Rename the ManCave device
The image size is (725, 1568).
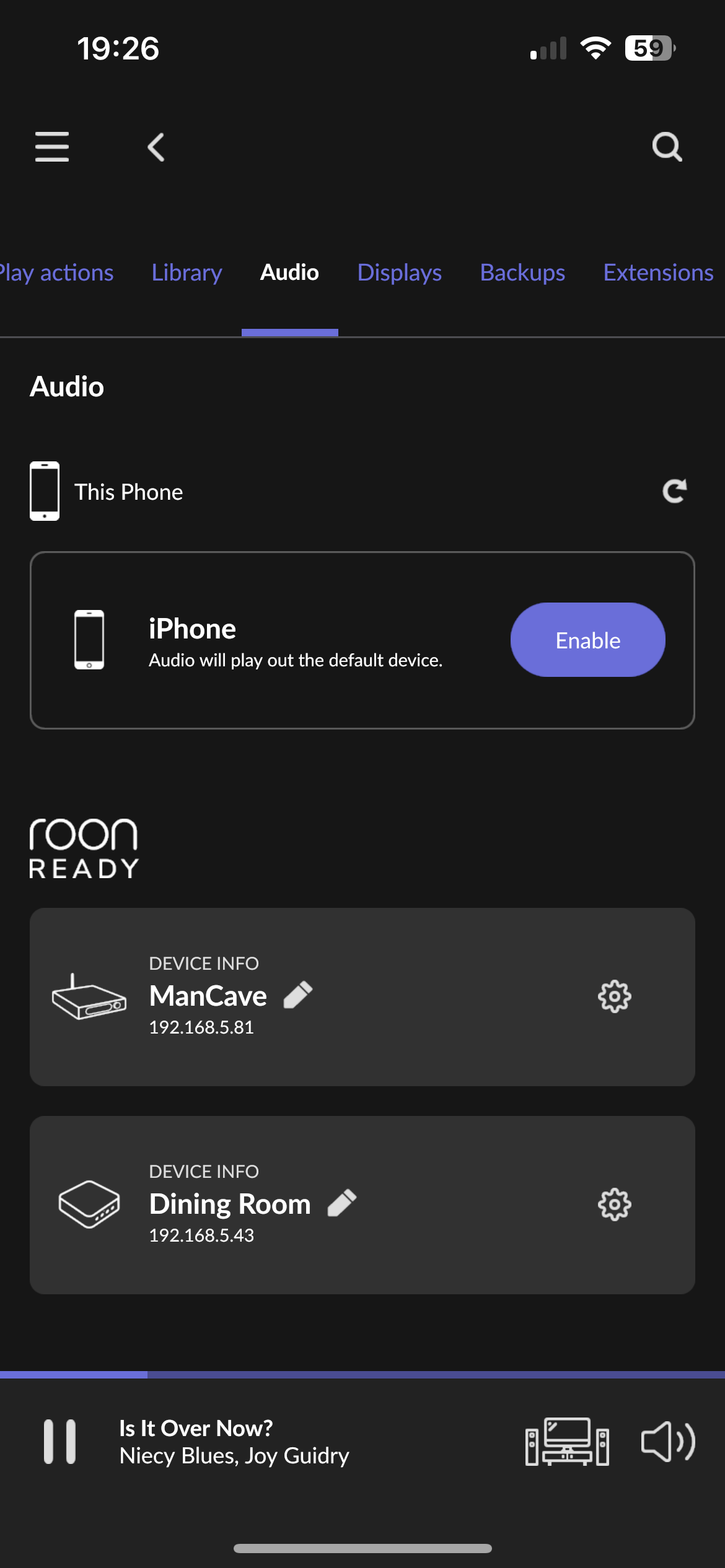pos(298,995)
